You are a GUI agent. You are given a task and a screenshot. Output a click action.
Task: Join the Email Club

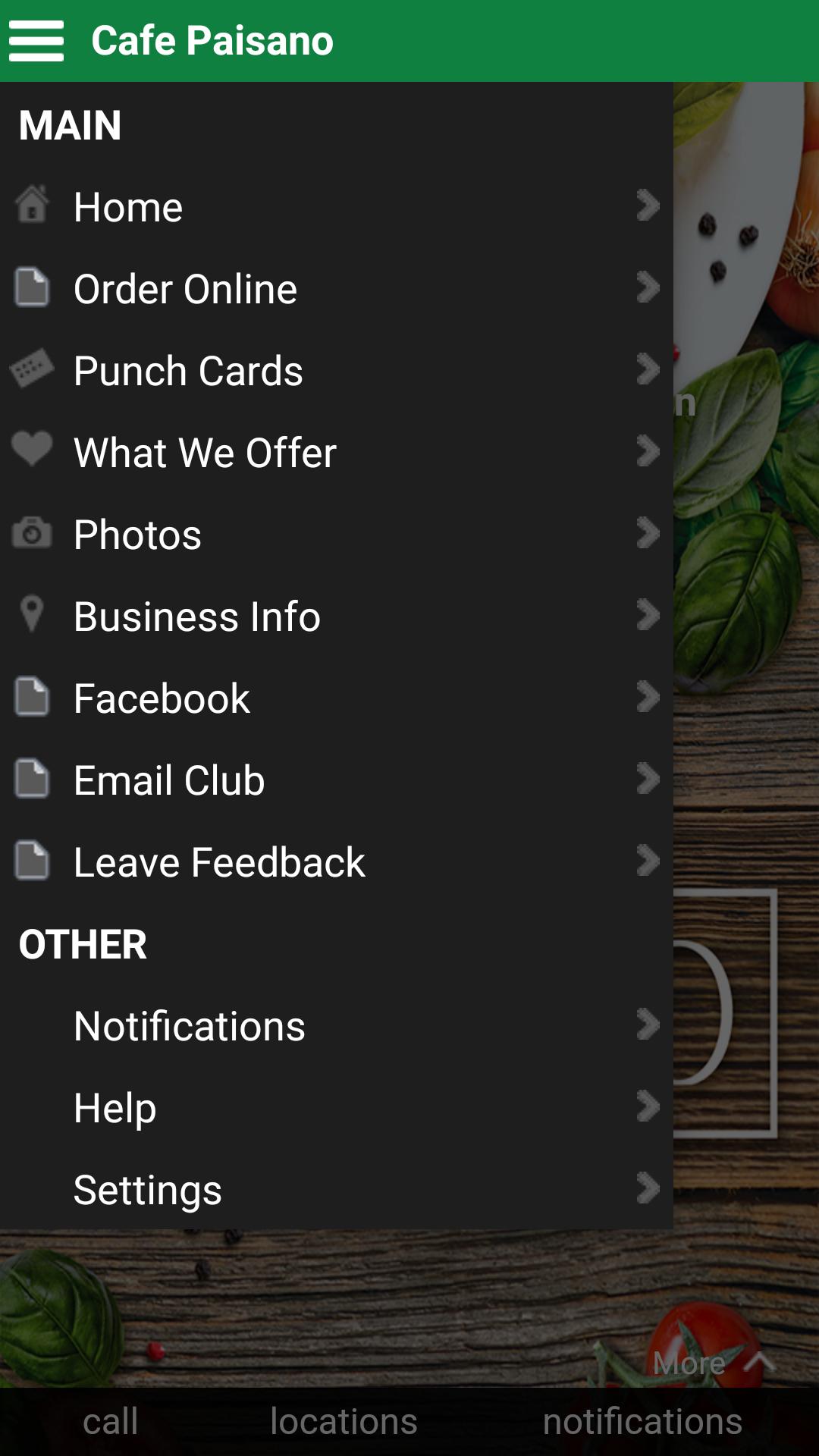(336, 780)
